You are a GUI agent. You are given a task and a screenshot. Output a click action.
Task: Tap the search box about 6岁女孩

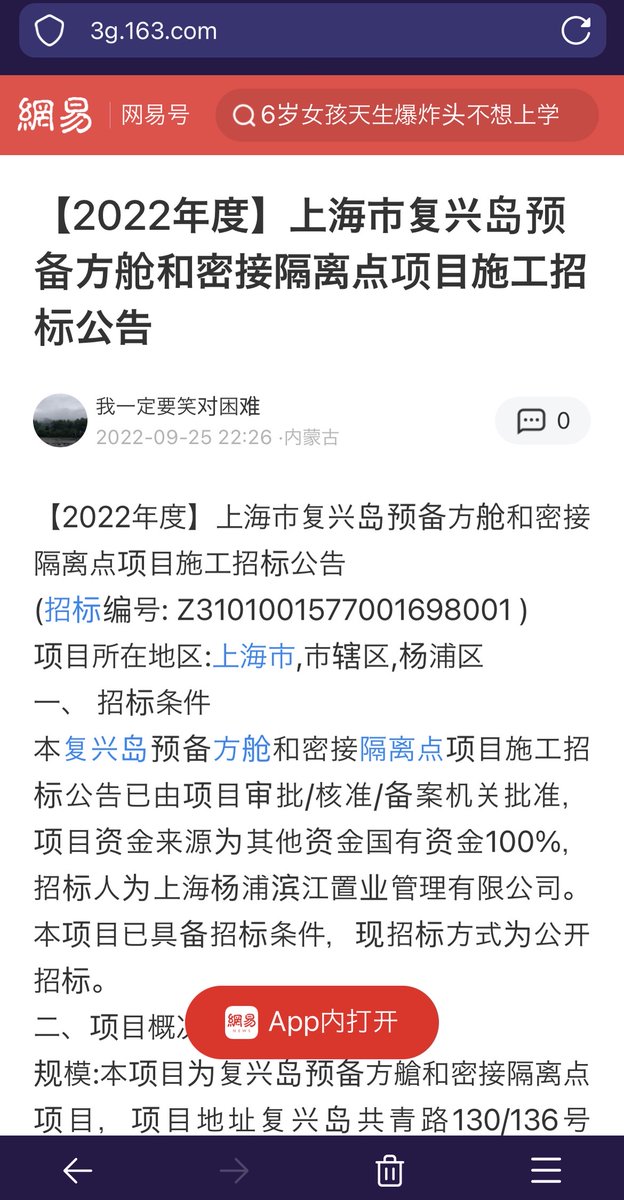click(x=406, y=115)
